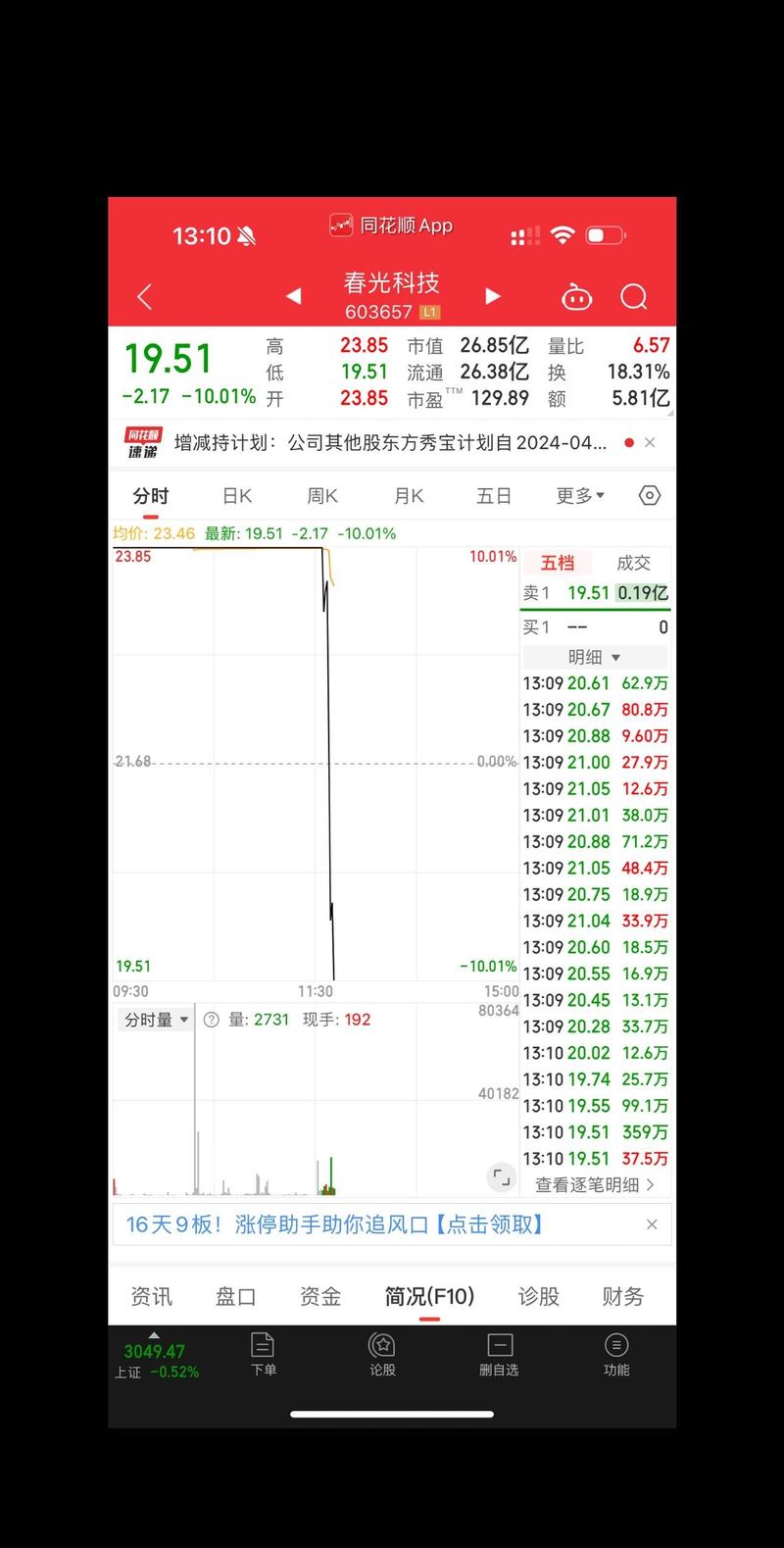This screenshot has width=784, height=1548.
Task: Open chart settings via the gear icon
Action: [649, 495]
